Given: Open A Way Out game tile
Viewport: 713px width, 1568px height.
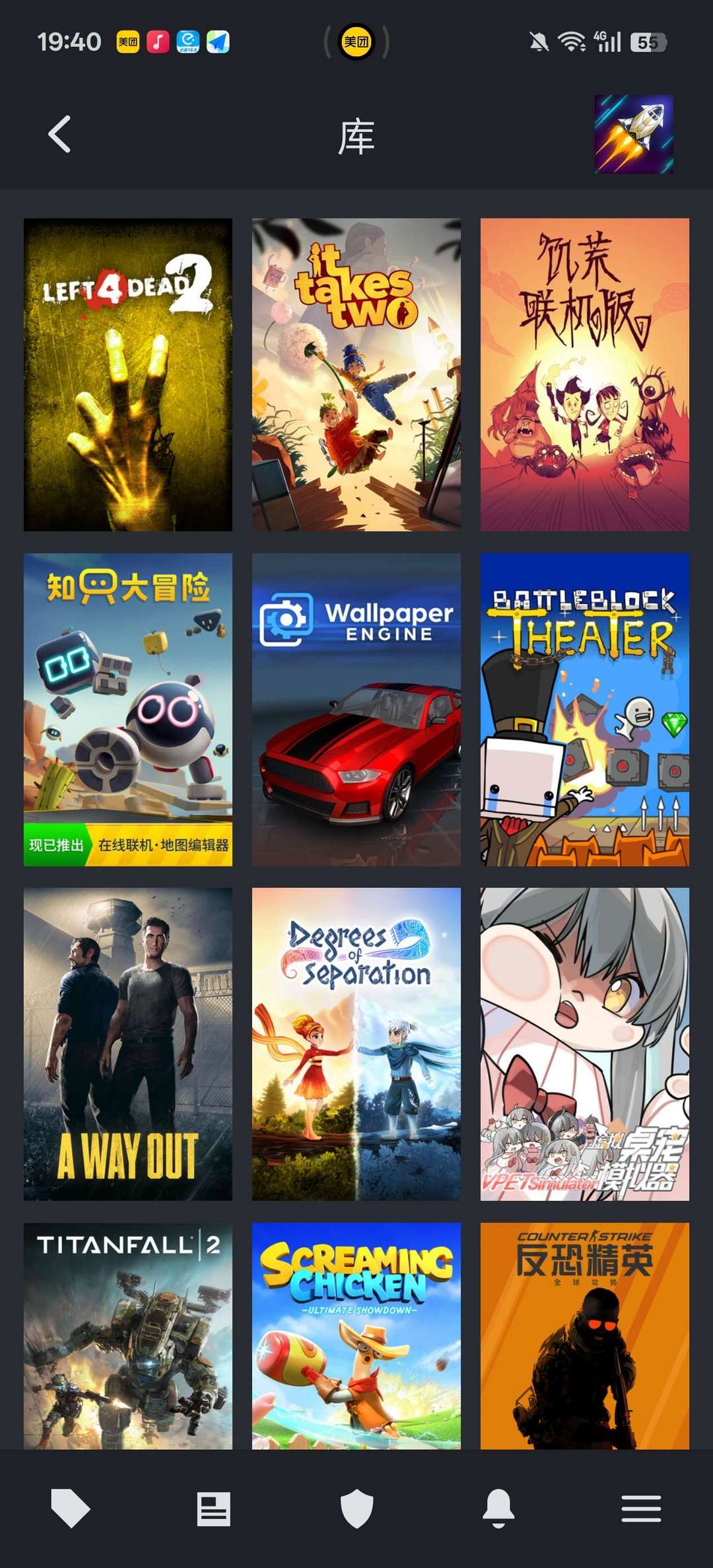Looking at the screenshot, I should coord(128,1044).
